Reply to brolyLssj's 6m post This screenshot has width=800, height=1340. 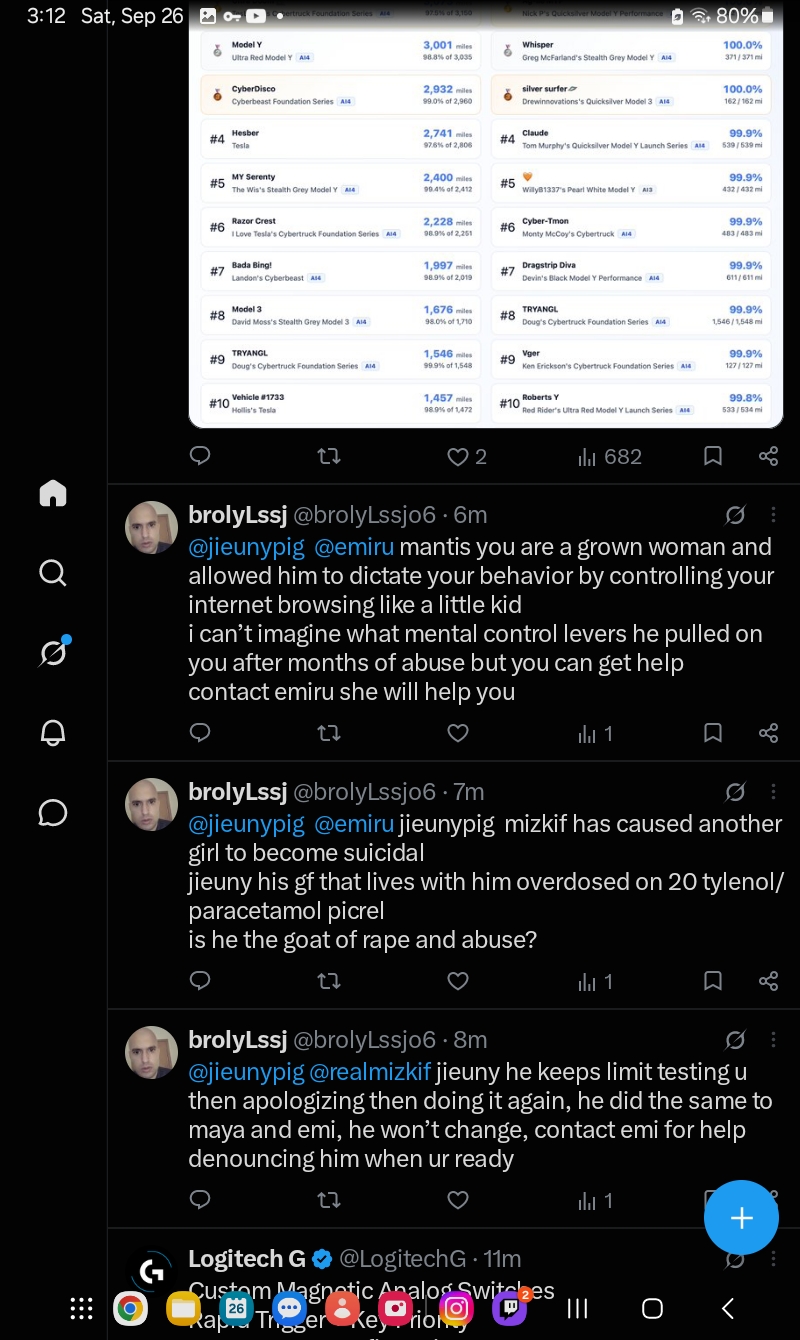click(x=200, y=733)
